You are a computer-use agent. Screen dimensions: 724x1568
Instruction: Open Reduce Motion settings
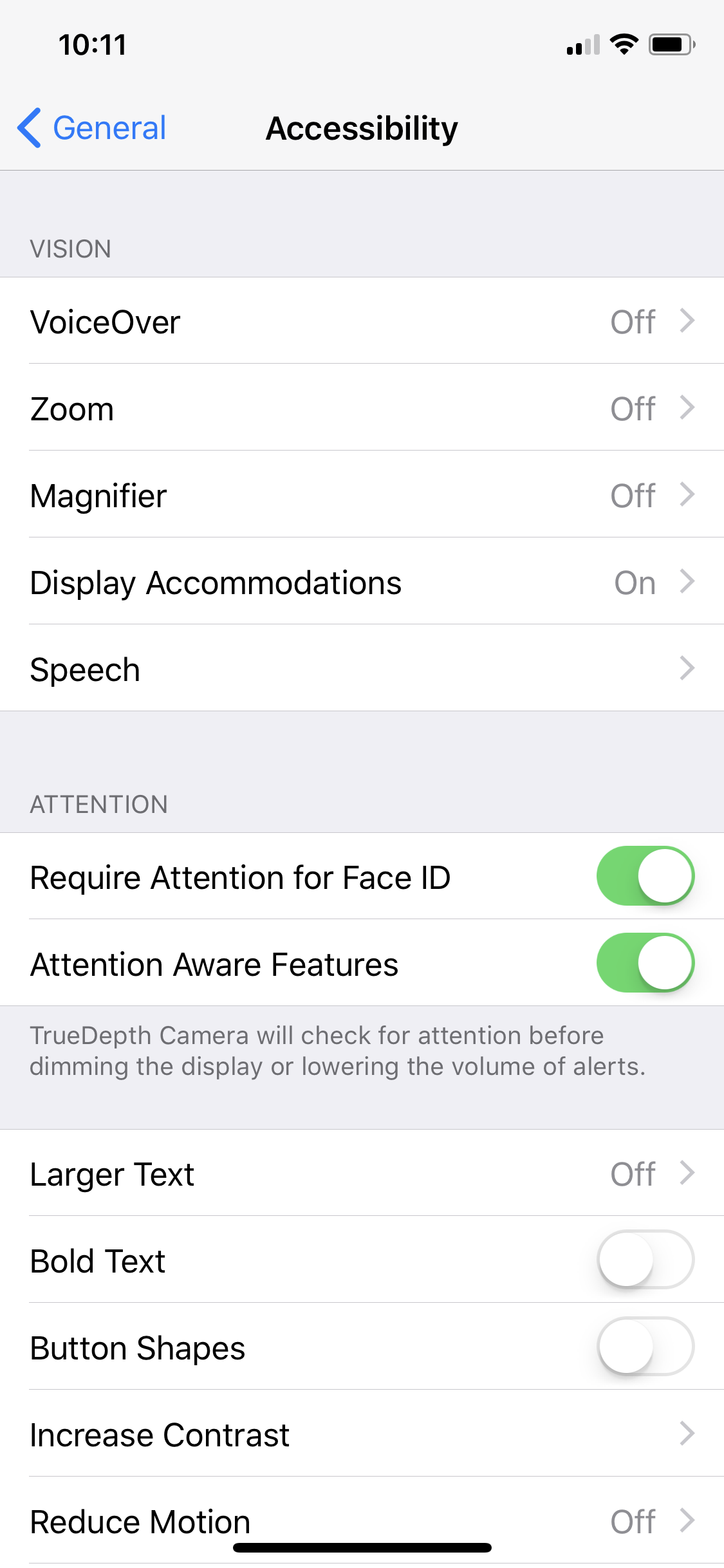coord(362,1520)
